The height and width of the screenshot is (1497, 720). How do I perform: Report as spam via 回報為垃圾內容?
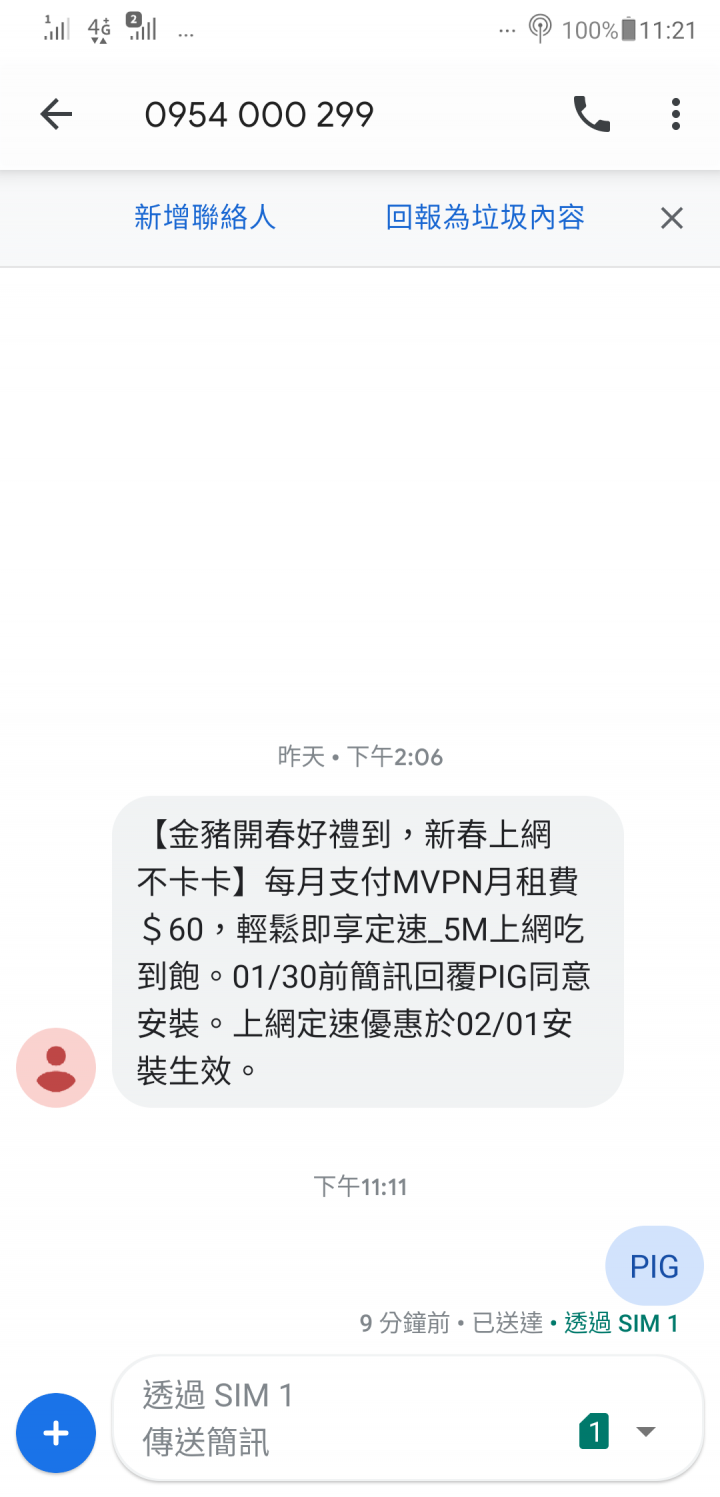pos(485,218)
